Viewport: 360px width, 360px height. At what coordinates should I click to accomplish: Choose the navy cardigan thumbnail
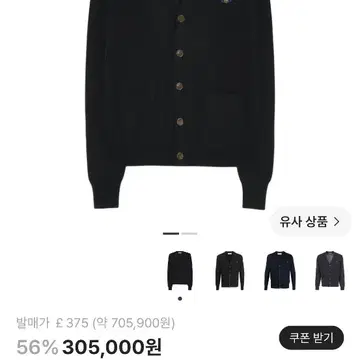click(x=280, y=271)
